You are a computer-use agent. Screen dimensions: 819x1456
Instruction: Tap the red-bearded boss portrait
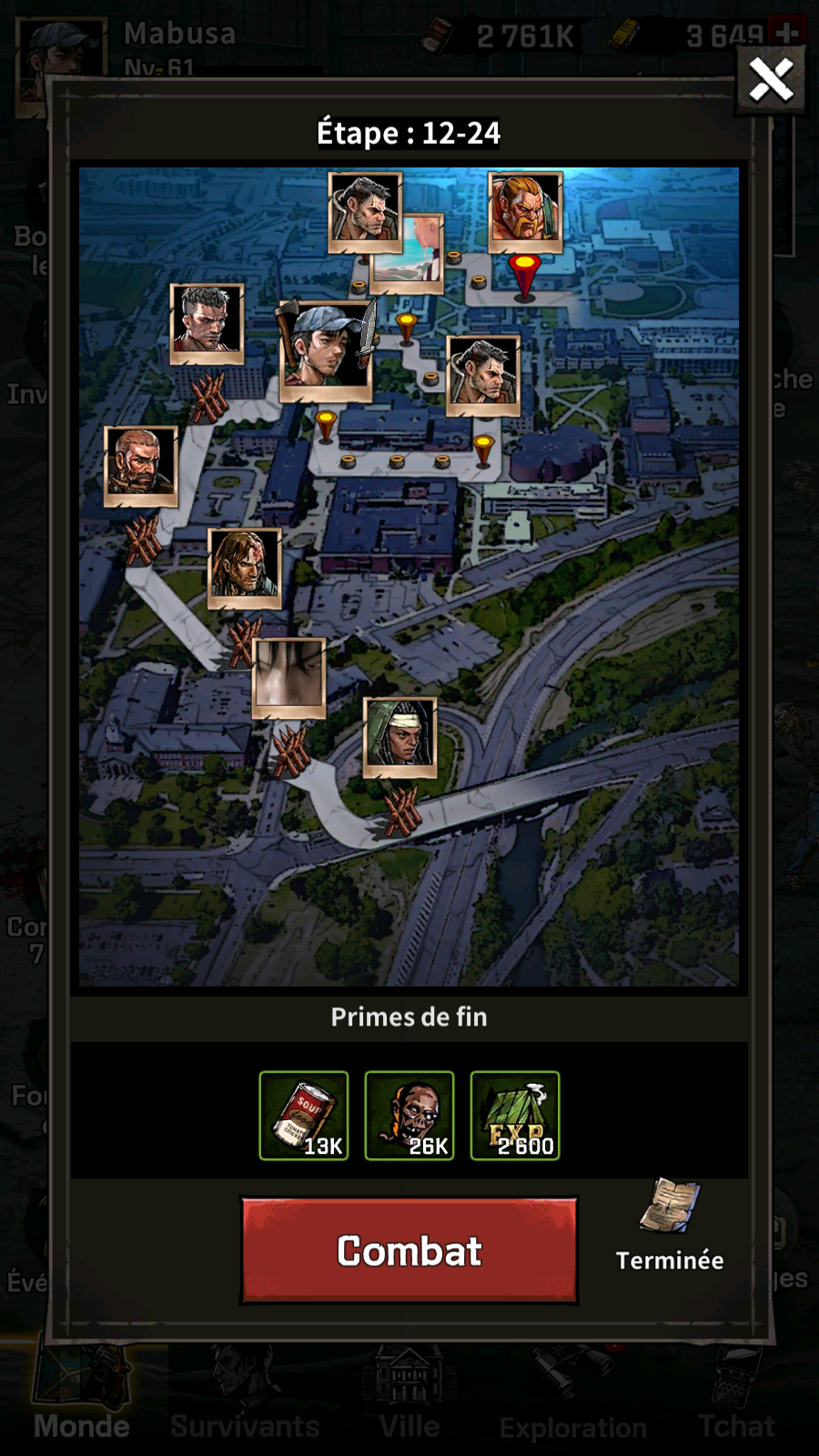point(525,210)
